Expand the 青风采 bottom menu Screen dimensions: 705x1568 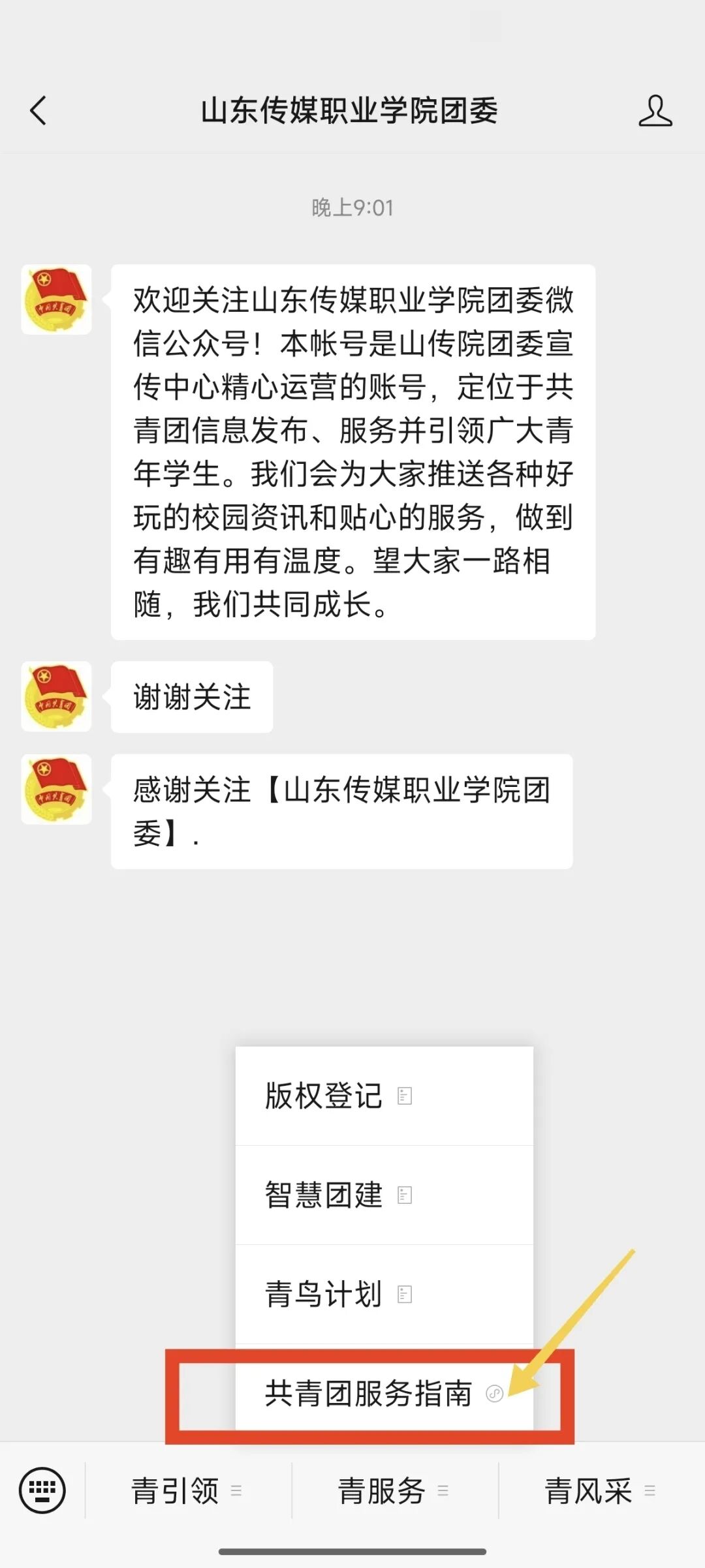(600, 1491)
